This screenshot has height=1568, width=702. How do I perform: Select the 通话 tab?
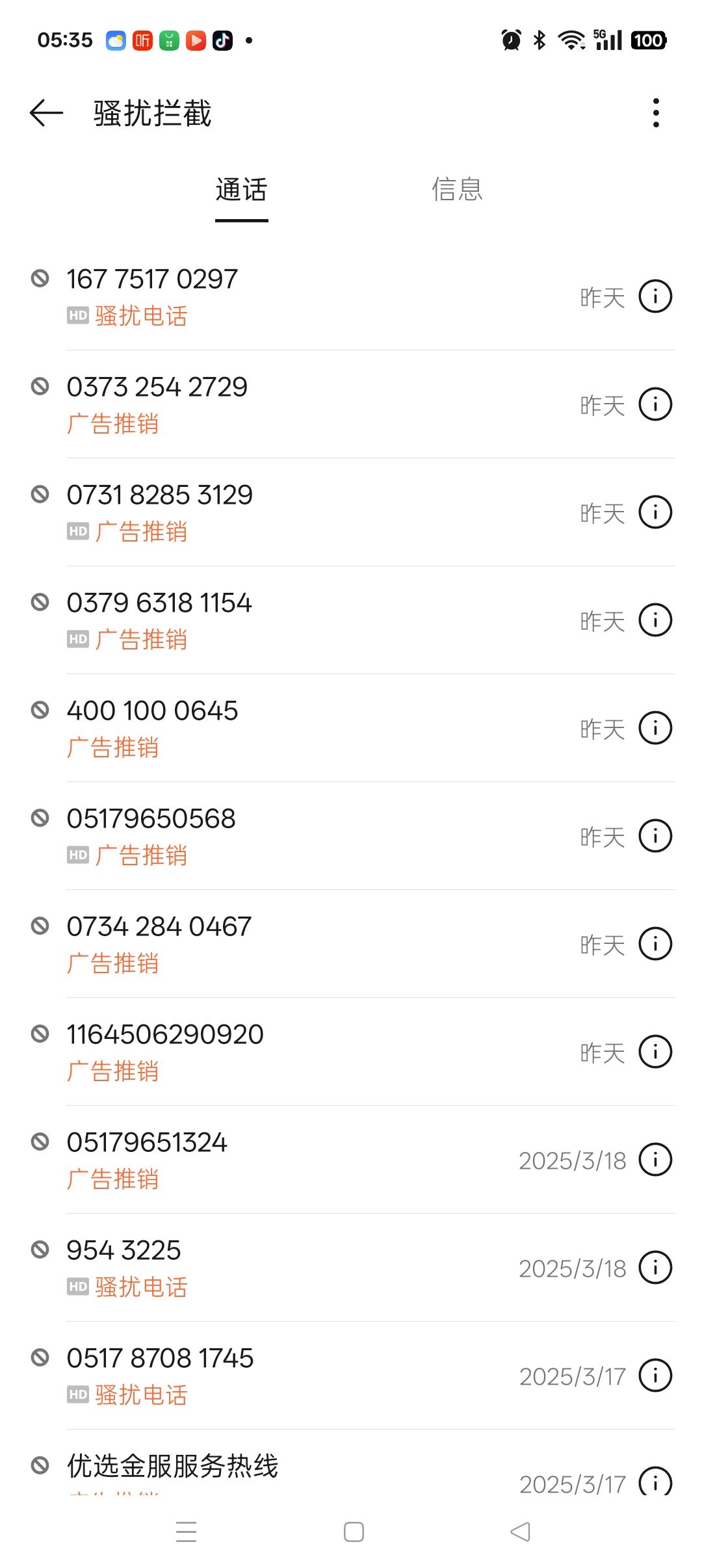tap(242, 190)
